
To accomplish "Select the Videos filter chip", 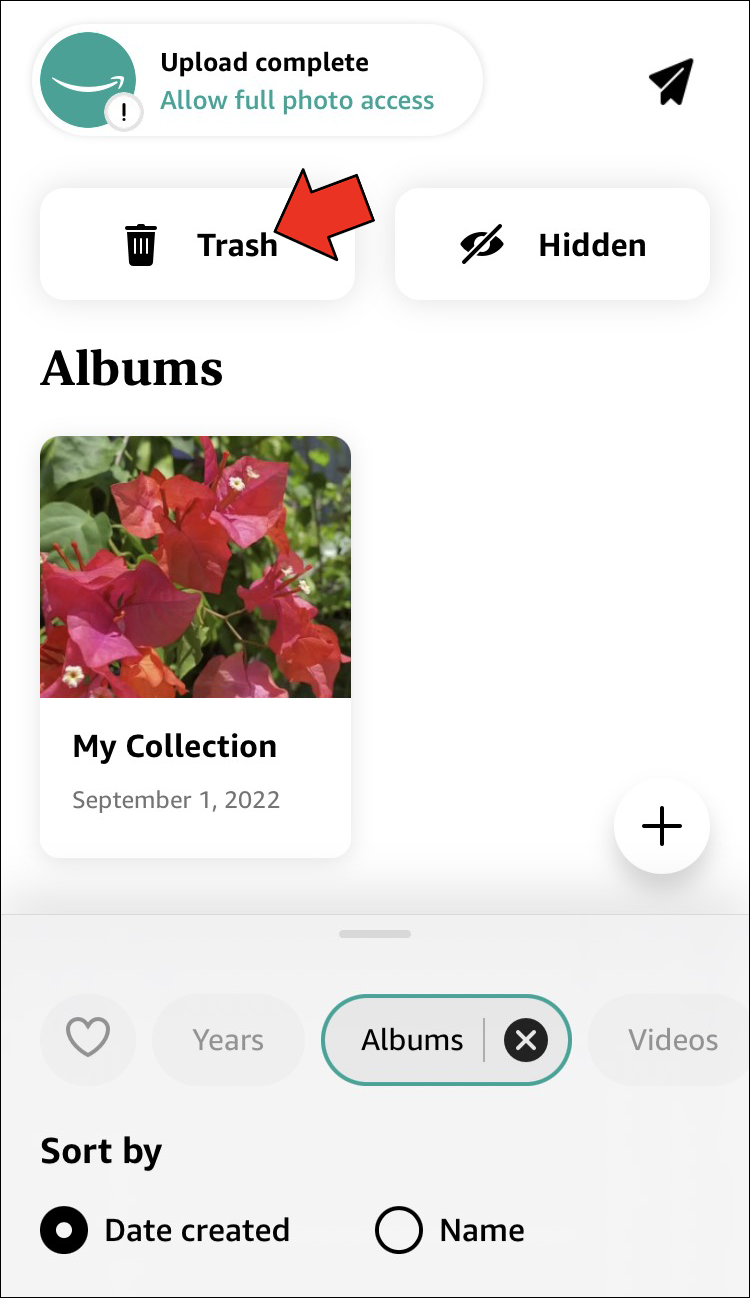I will click(x=672, y=1040).
